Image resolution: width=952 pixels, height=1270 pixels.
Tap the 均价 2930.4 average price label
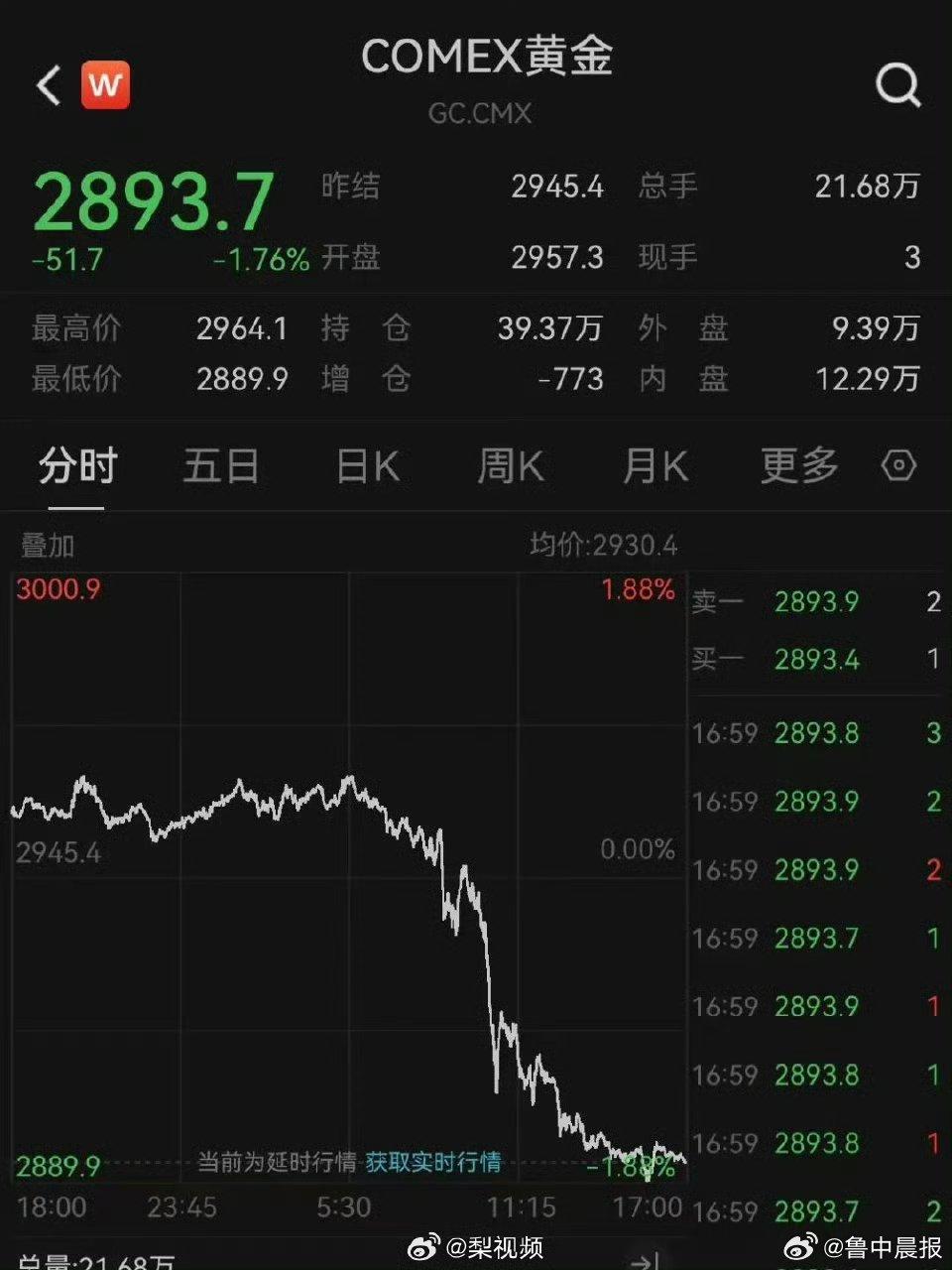point(606,545)
